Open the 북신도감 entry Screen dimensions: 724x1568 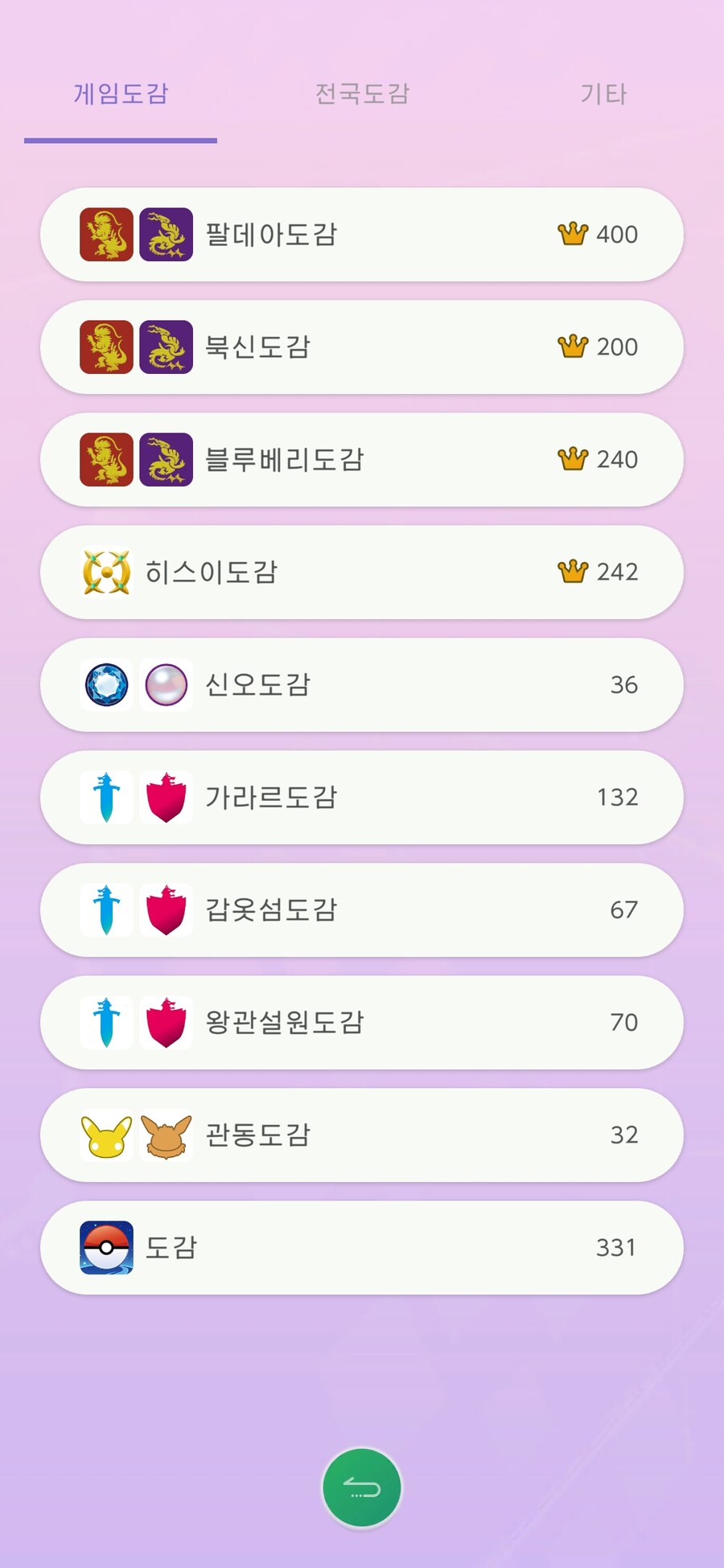click(362, 347)
